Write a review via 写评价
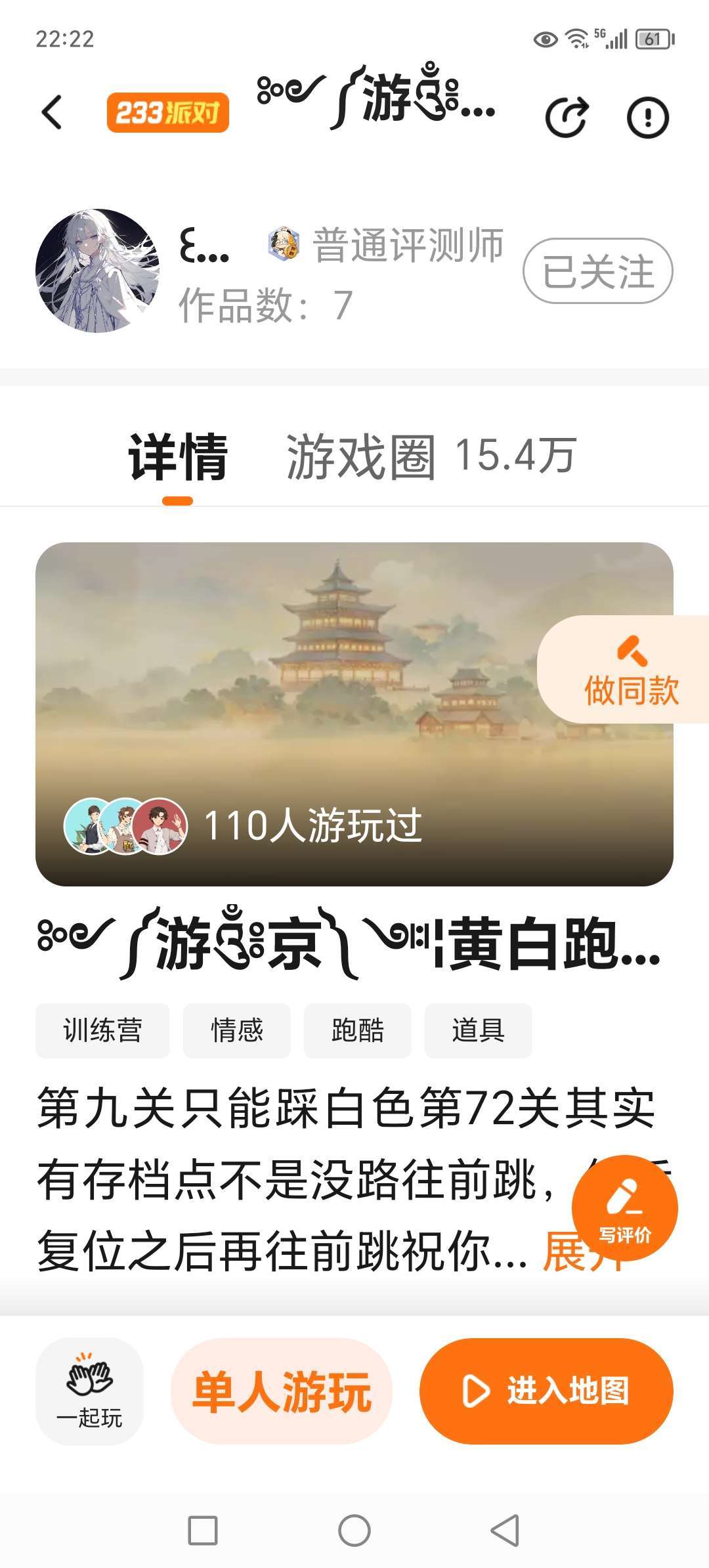 (x=624, y=1208)
